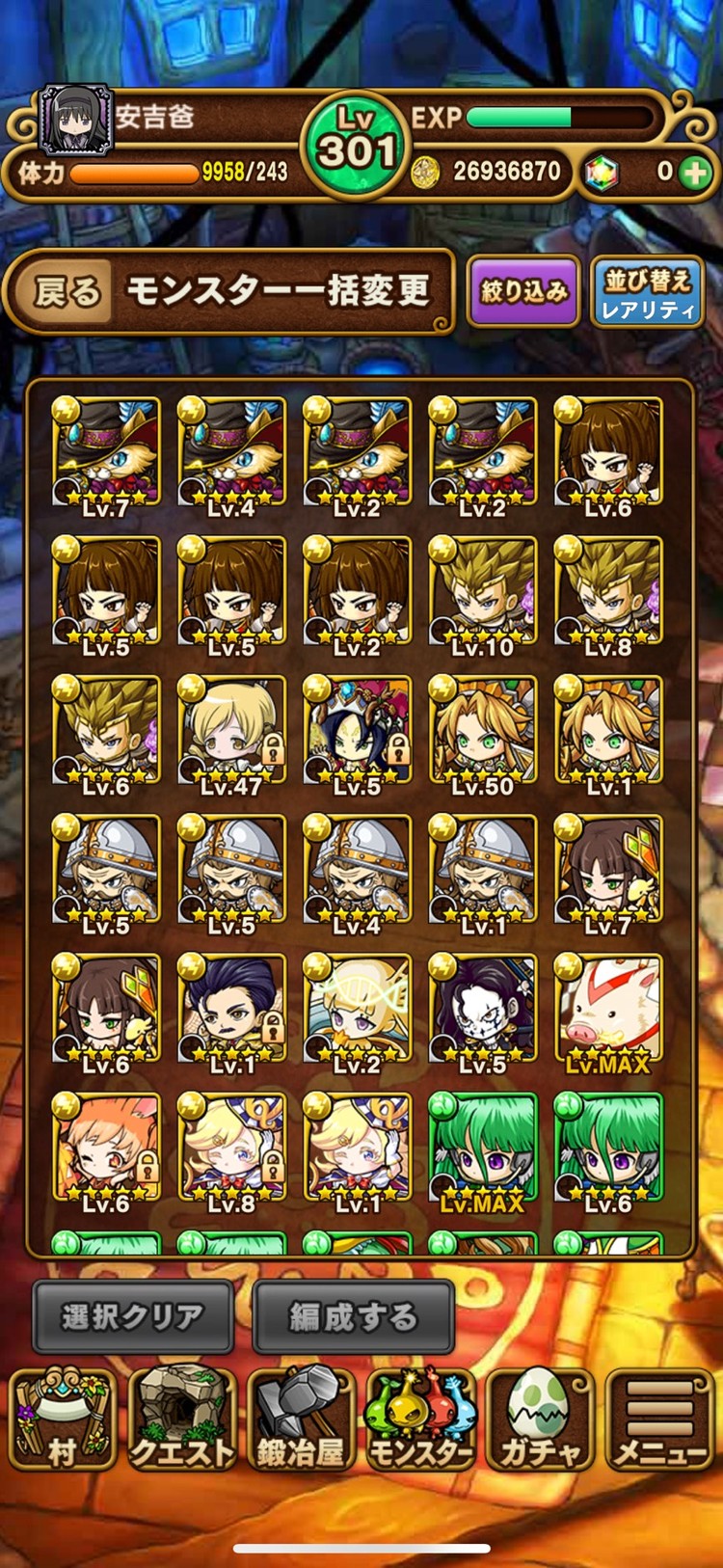
Task: Choose the Lv.8 blonde girl with bow
Action: coord(231,1149)
